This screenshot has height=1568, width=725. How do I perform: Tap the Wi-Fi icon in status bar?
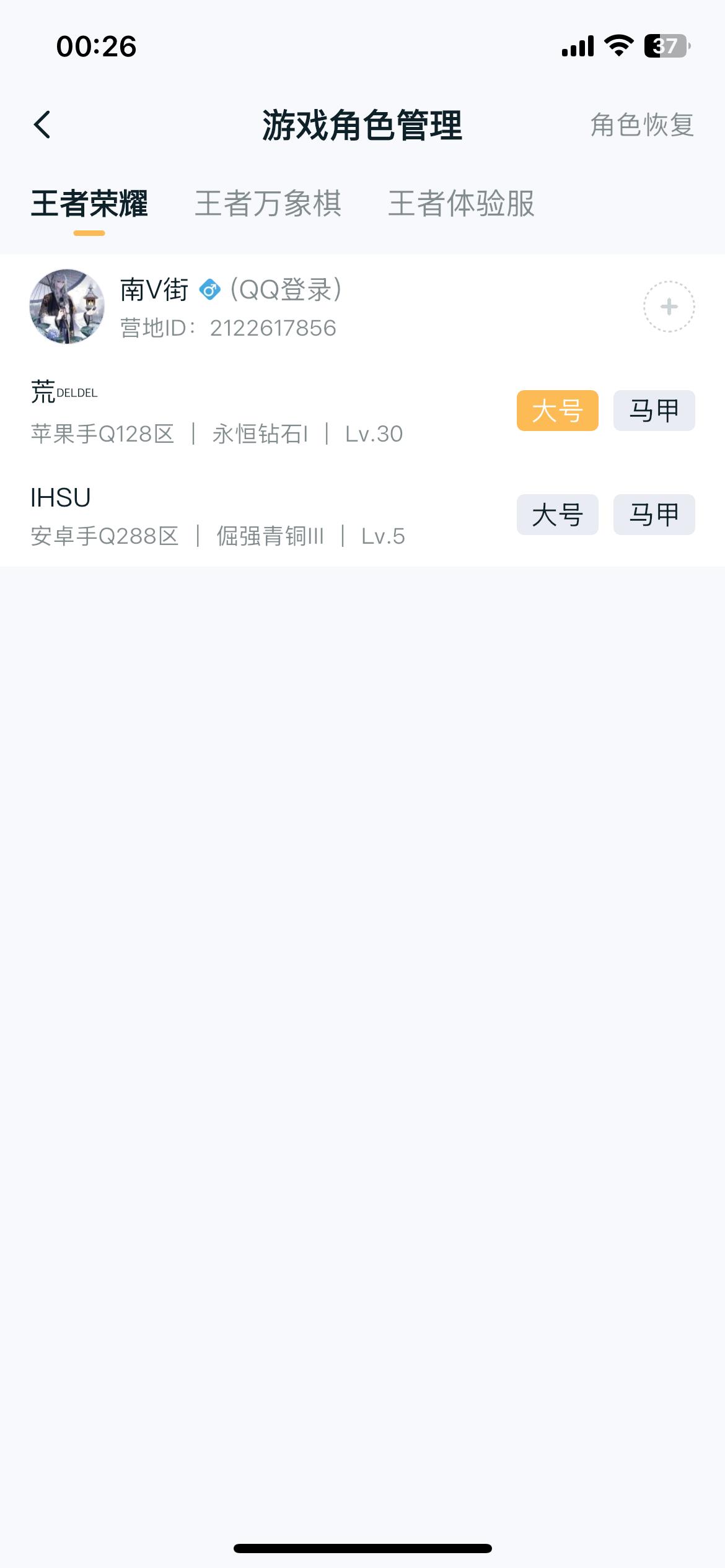[617, 44]
